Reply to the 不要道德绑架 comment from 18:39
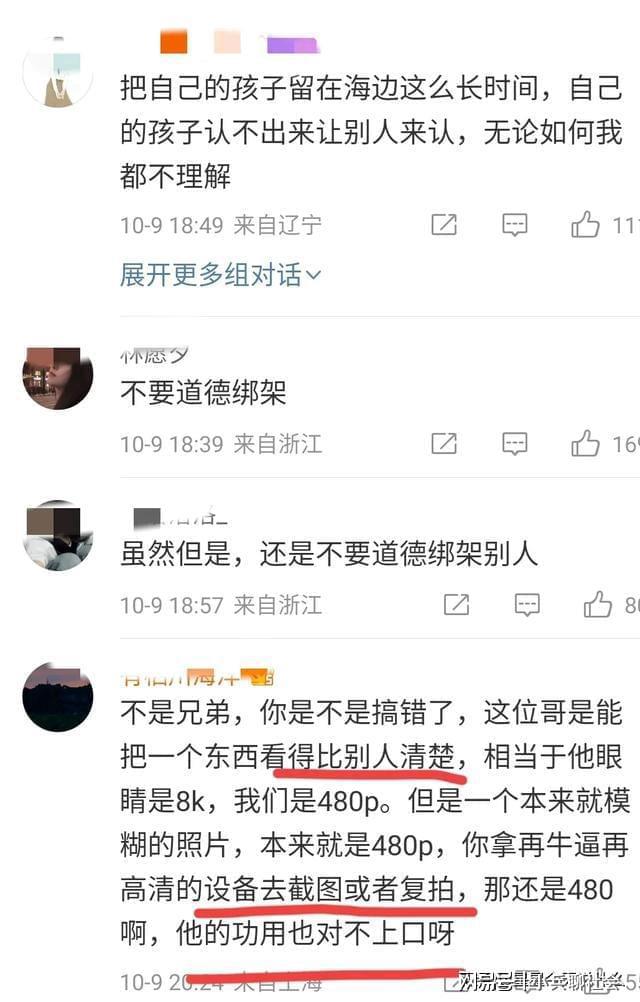 pyautogui.click(x=515, y=443)
